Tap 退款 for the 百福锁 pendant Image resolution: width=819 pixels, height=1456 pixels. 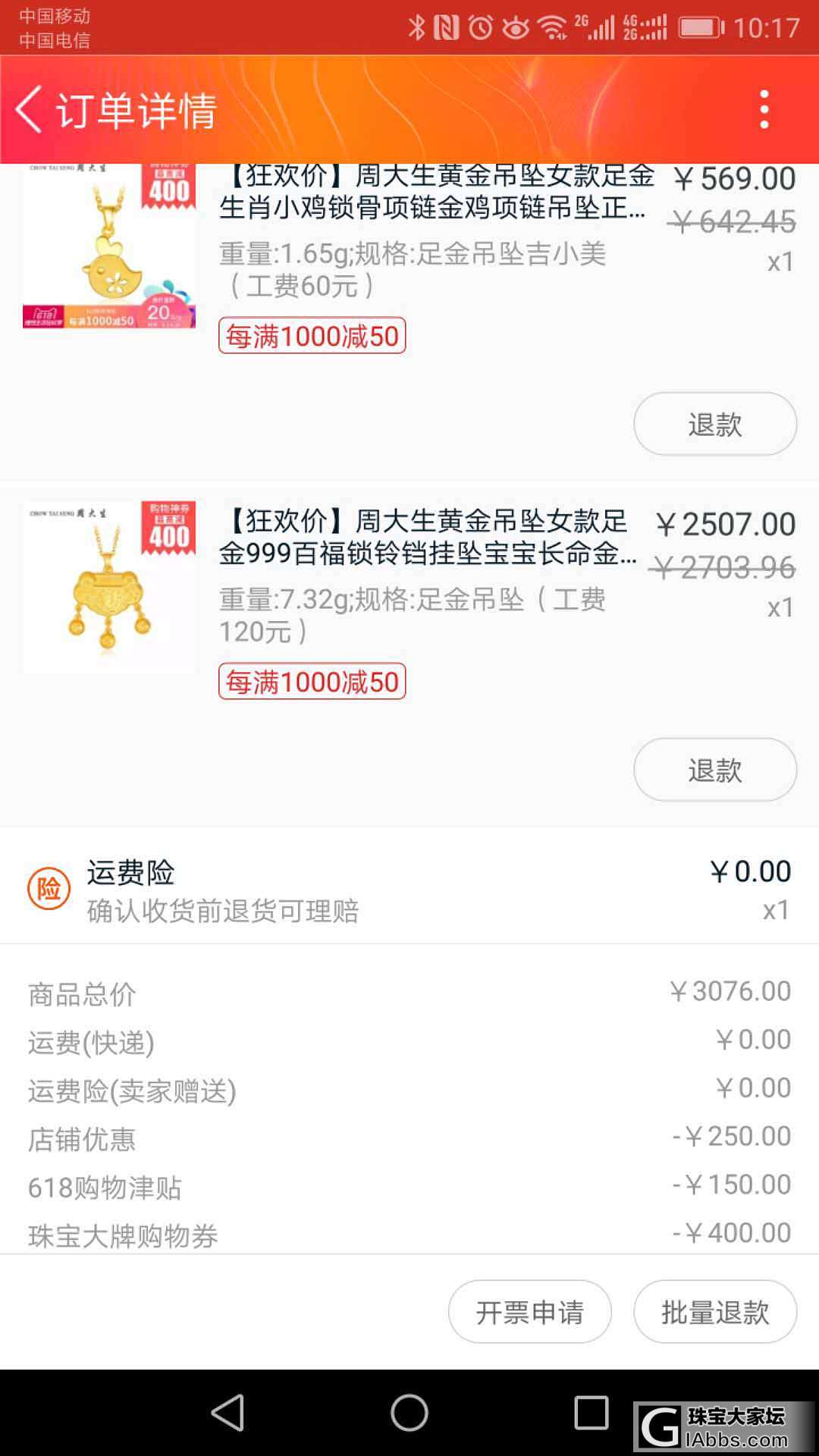pyautogui.click(x=714, y=770)
